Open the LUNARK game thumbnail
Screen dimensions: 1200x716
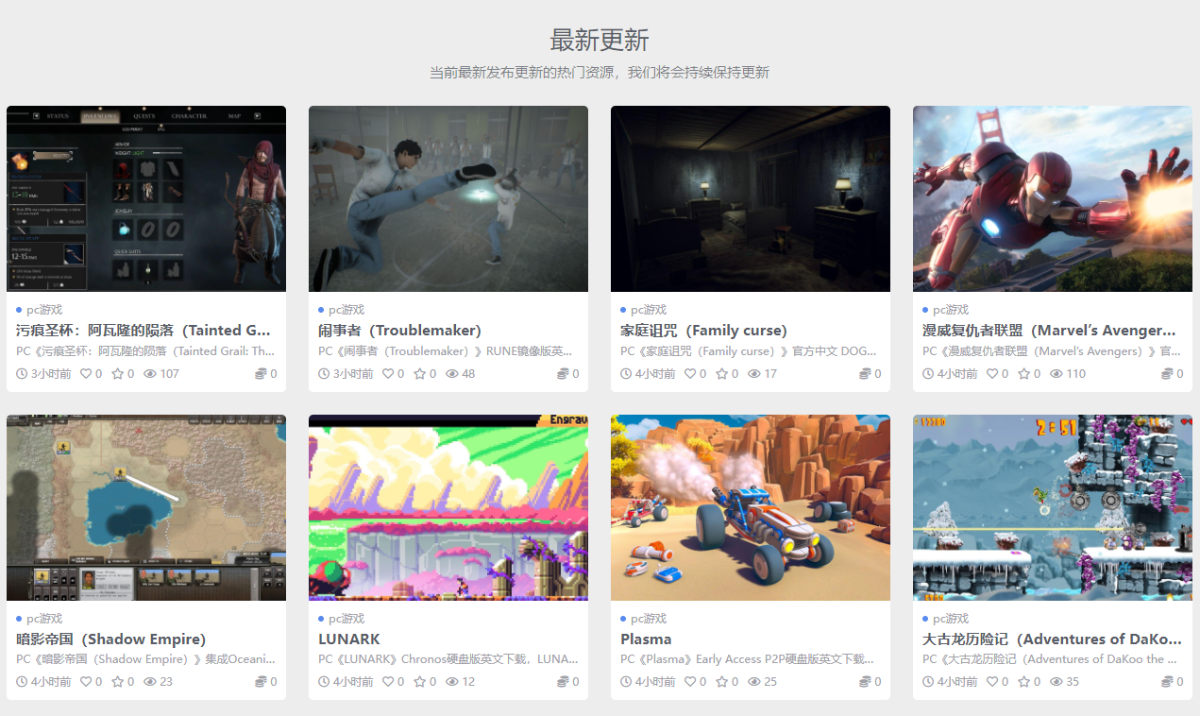tap(448, 507)
